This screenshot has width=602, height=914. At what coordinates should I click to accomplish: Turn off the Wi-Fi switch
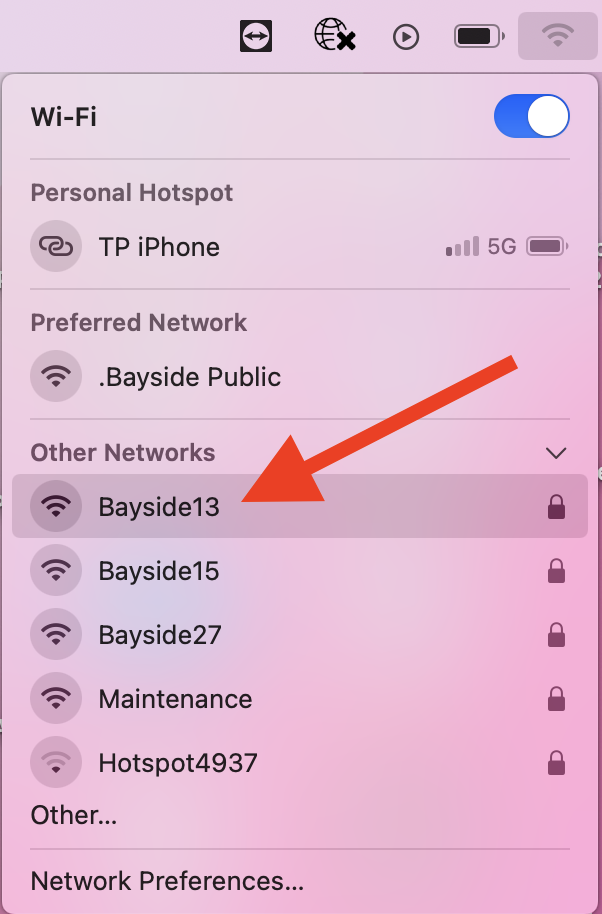[x=531, y=117]
